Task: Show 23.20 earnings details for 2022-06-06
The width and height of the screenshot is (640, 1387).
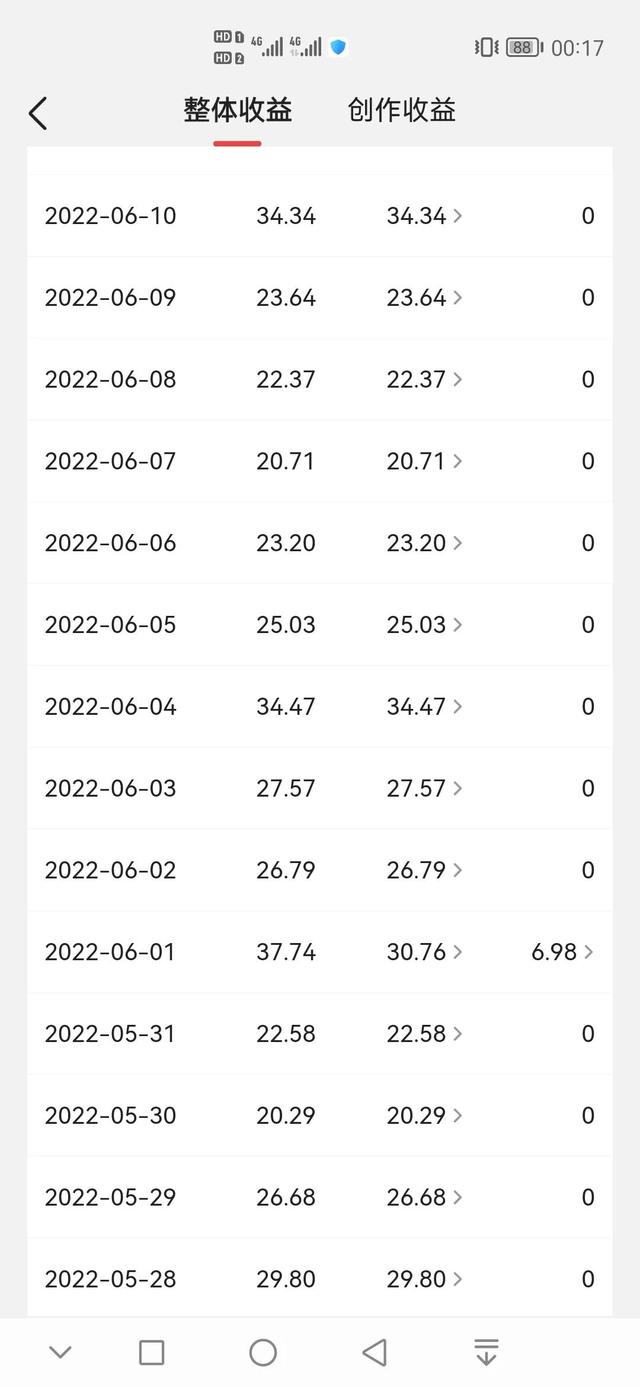Action: tap(425, 544)
